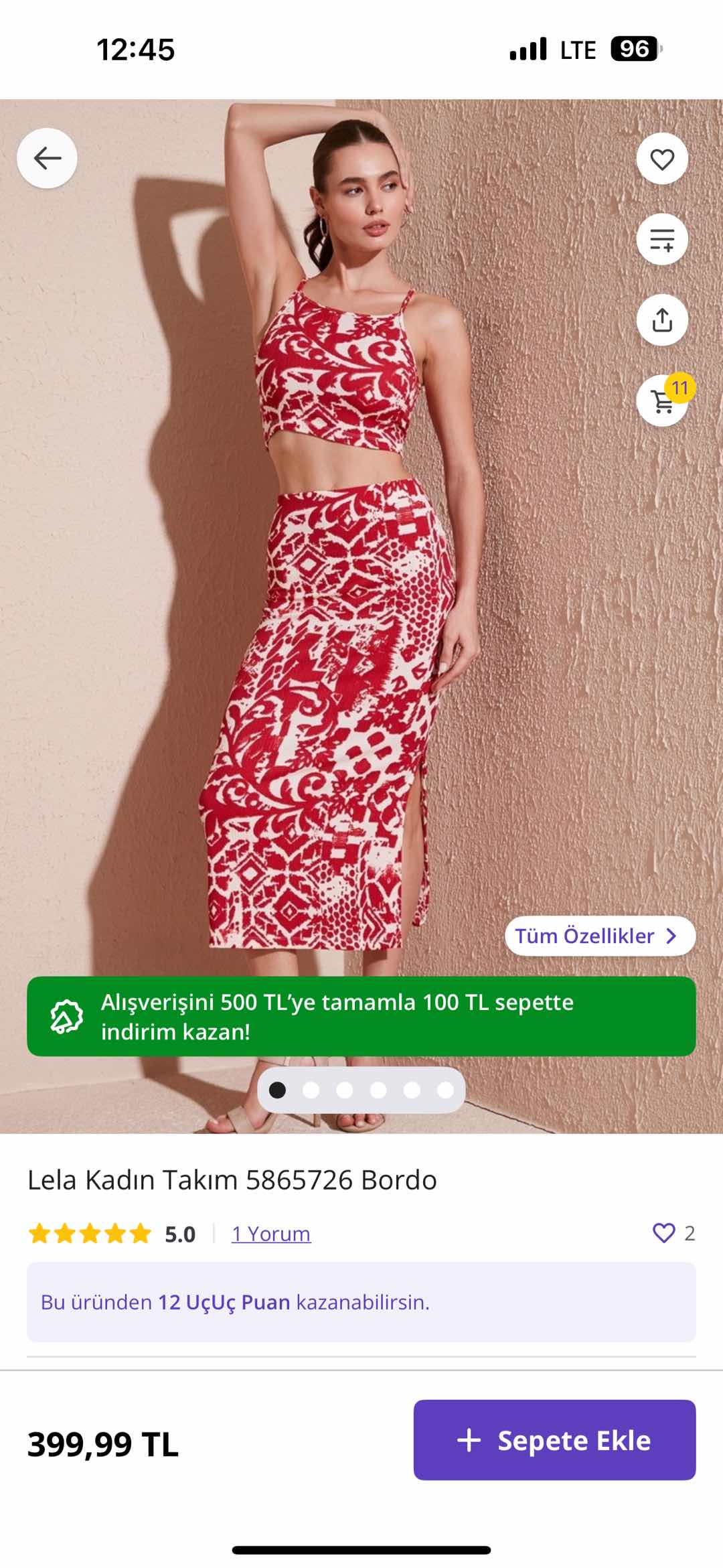The width and height of the screenshot is (723, 1568).
Task: View Tüm Özellikler details
Action: 599,936
